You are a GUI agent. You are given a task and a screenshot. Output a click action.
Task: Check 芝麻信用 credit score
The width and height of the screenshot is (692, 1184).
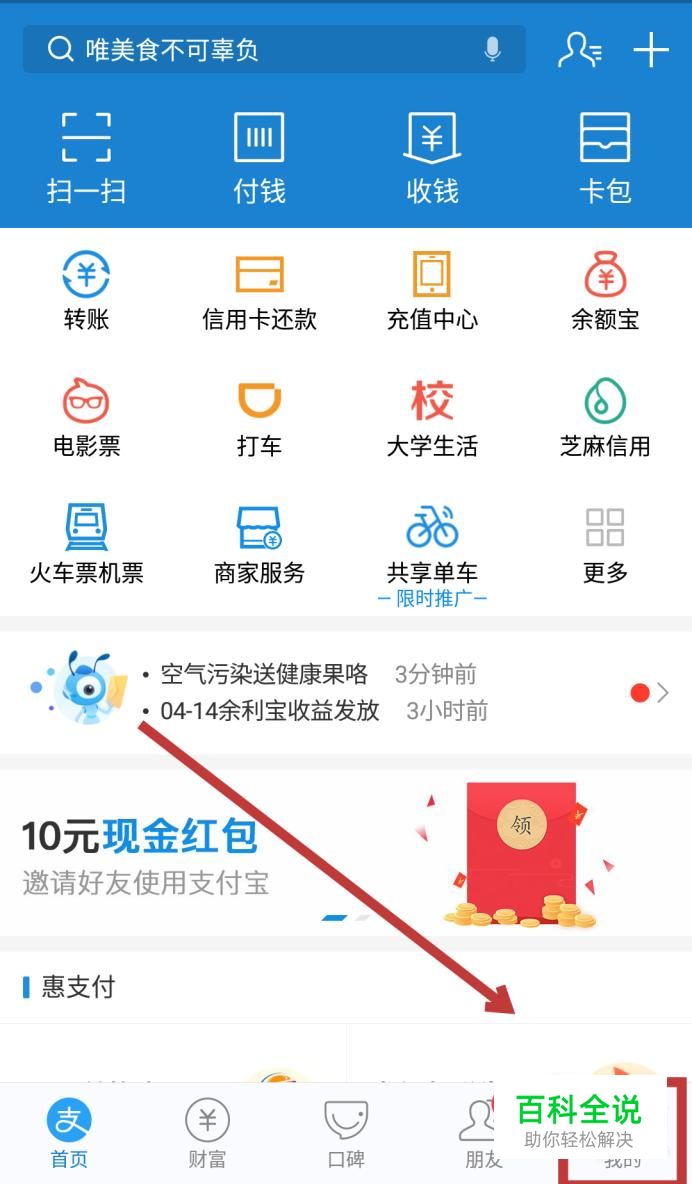605,418
